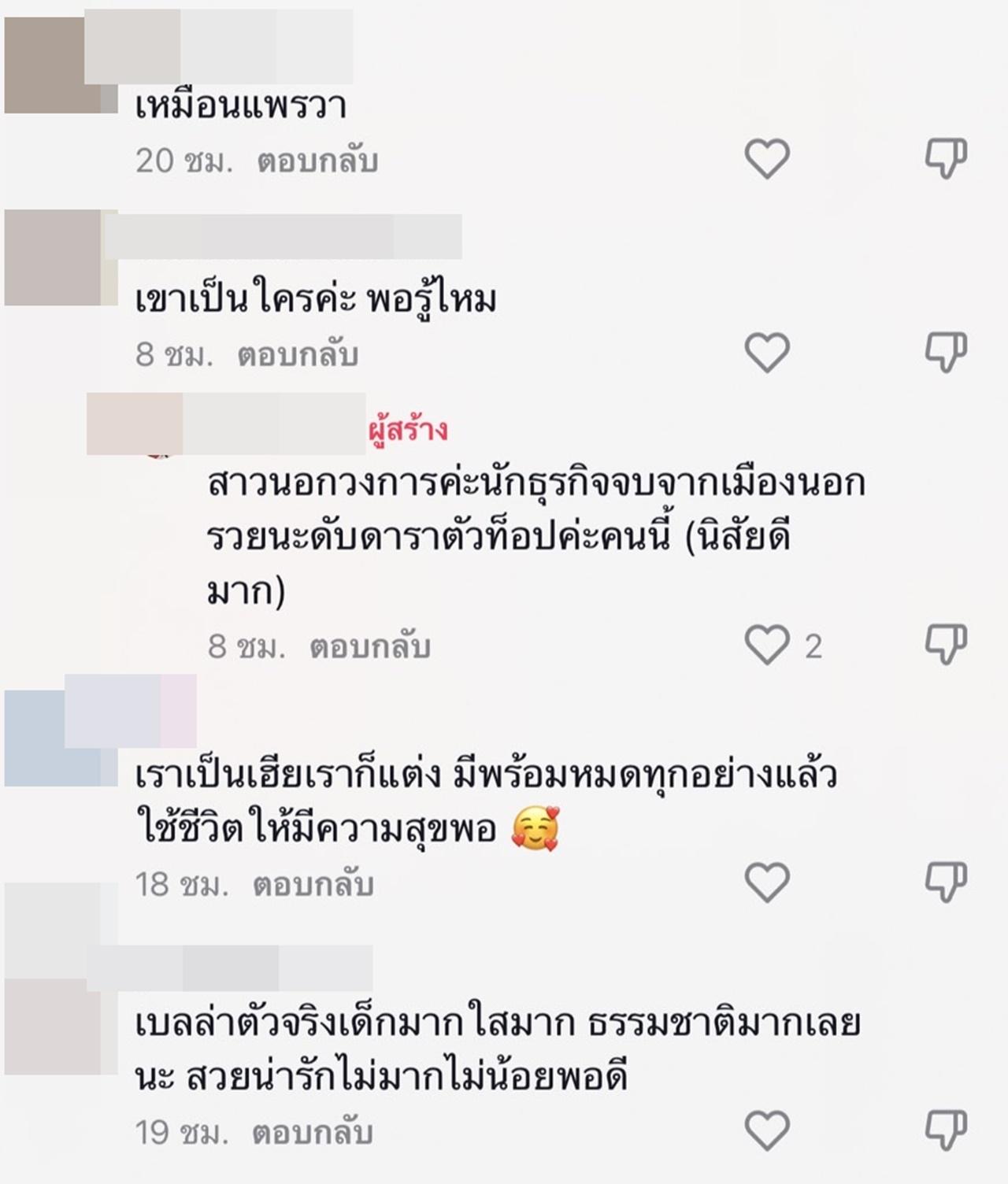Image resolution: width=1008 pixels, height=1184 pixels.
Task: Reply to the comment 'เหมือนแพรวา'
Action: pyautogui.click(x=317, y=161)
